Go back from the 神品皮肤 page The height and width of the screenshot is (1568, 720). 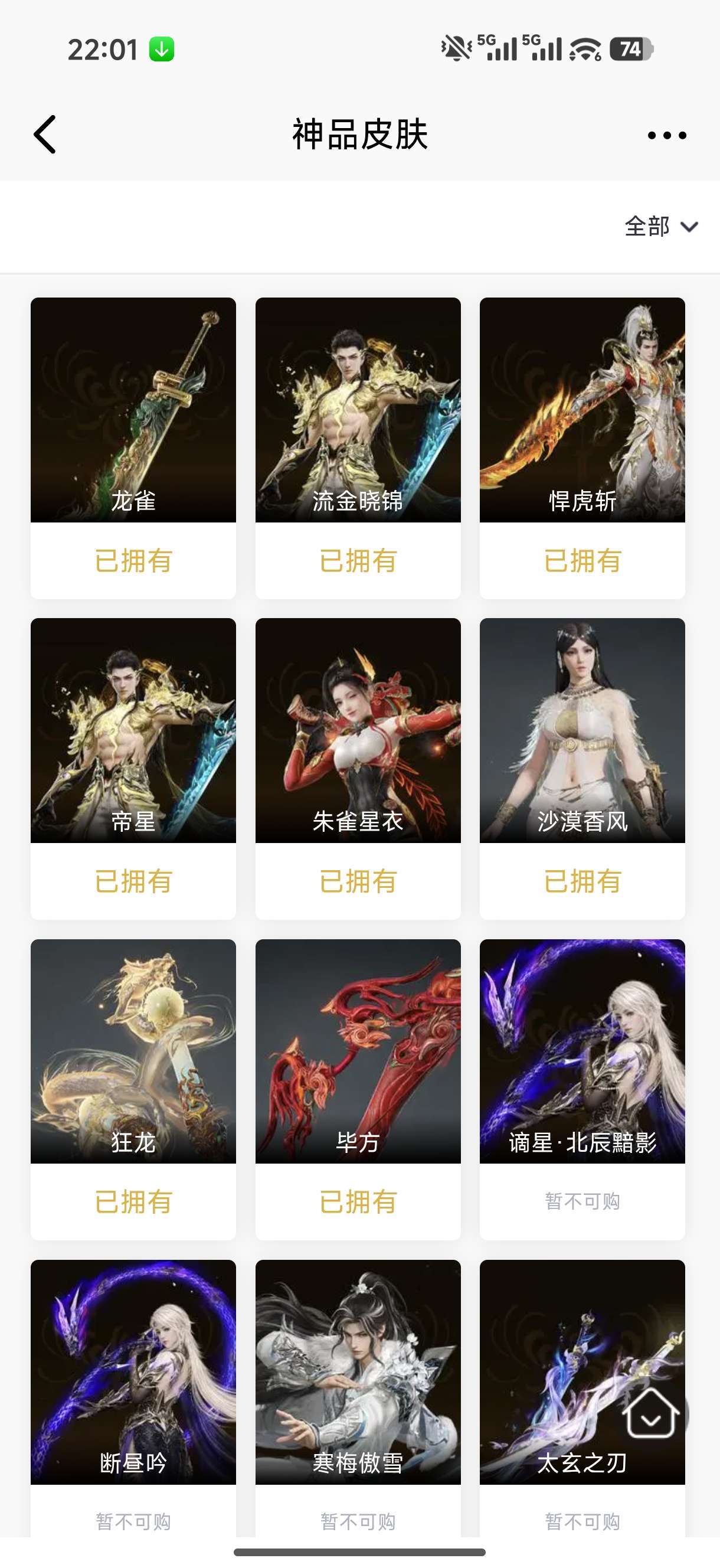pos(44,135)
